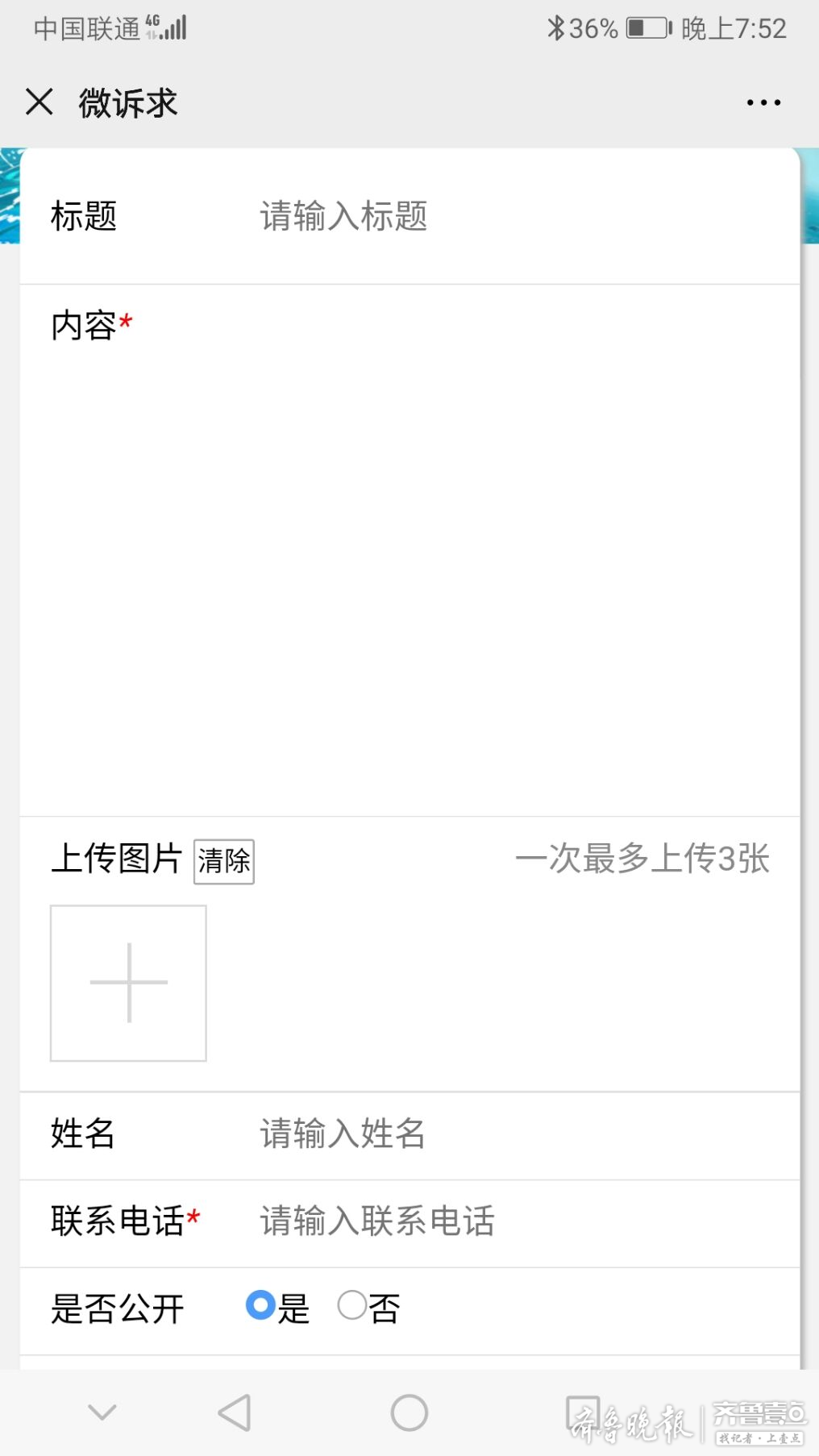Close the 微诉求 page
This screenshot has height=1456, width=819.
39,102
